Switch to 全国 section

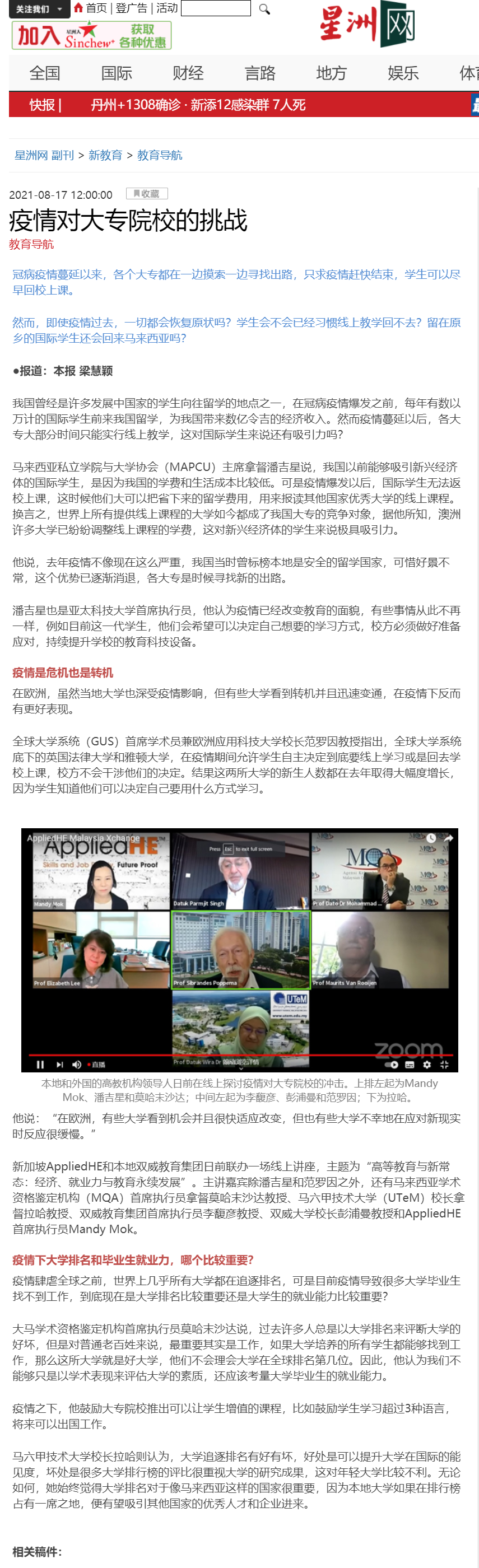tap(44, 73)
